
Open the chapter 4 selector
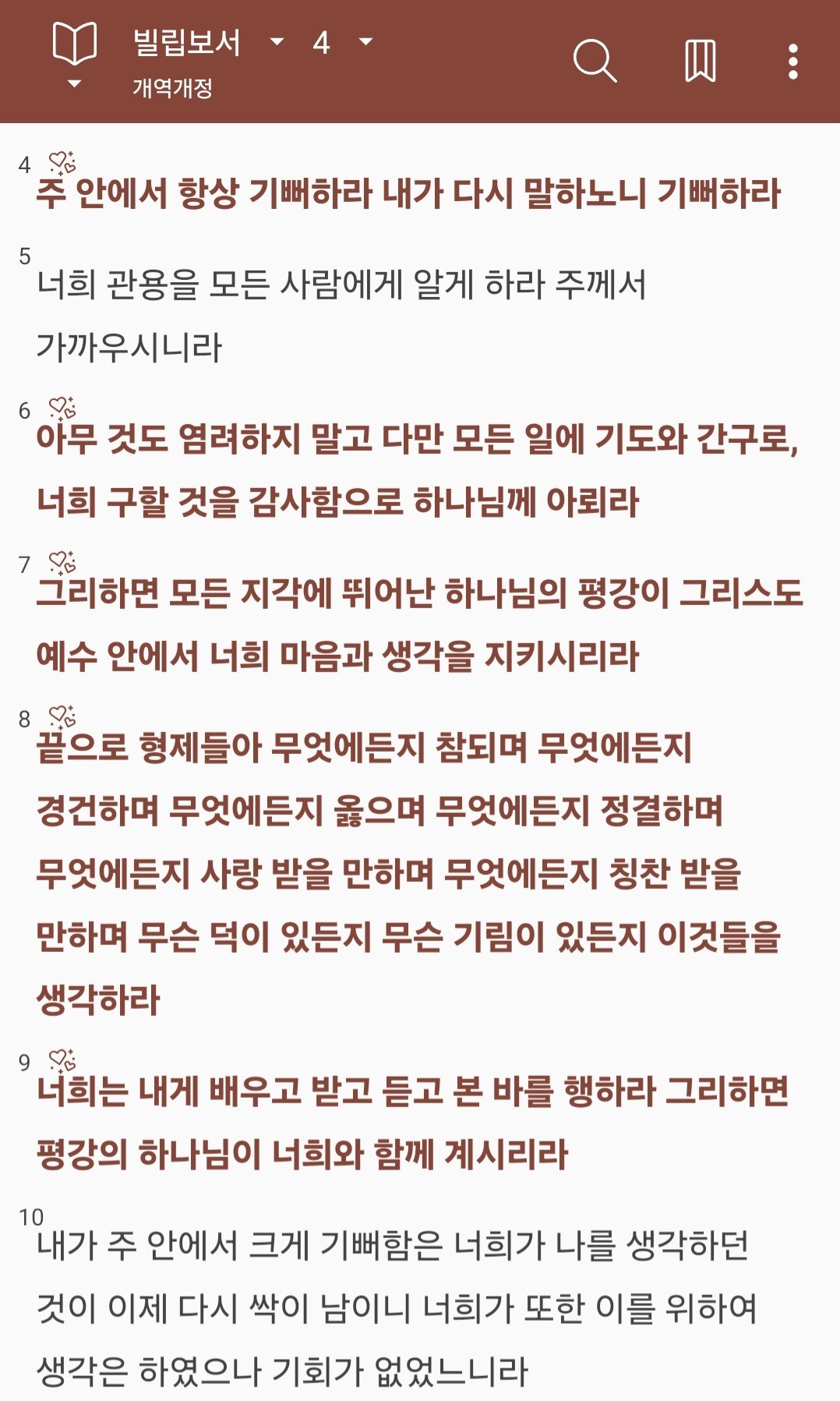[341, 43]
